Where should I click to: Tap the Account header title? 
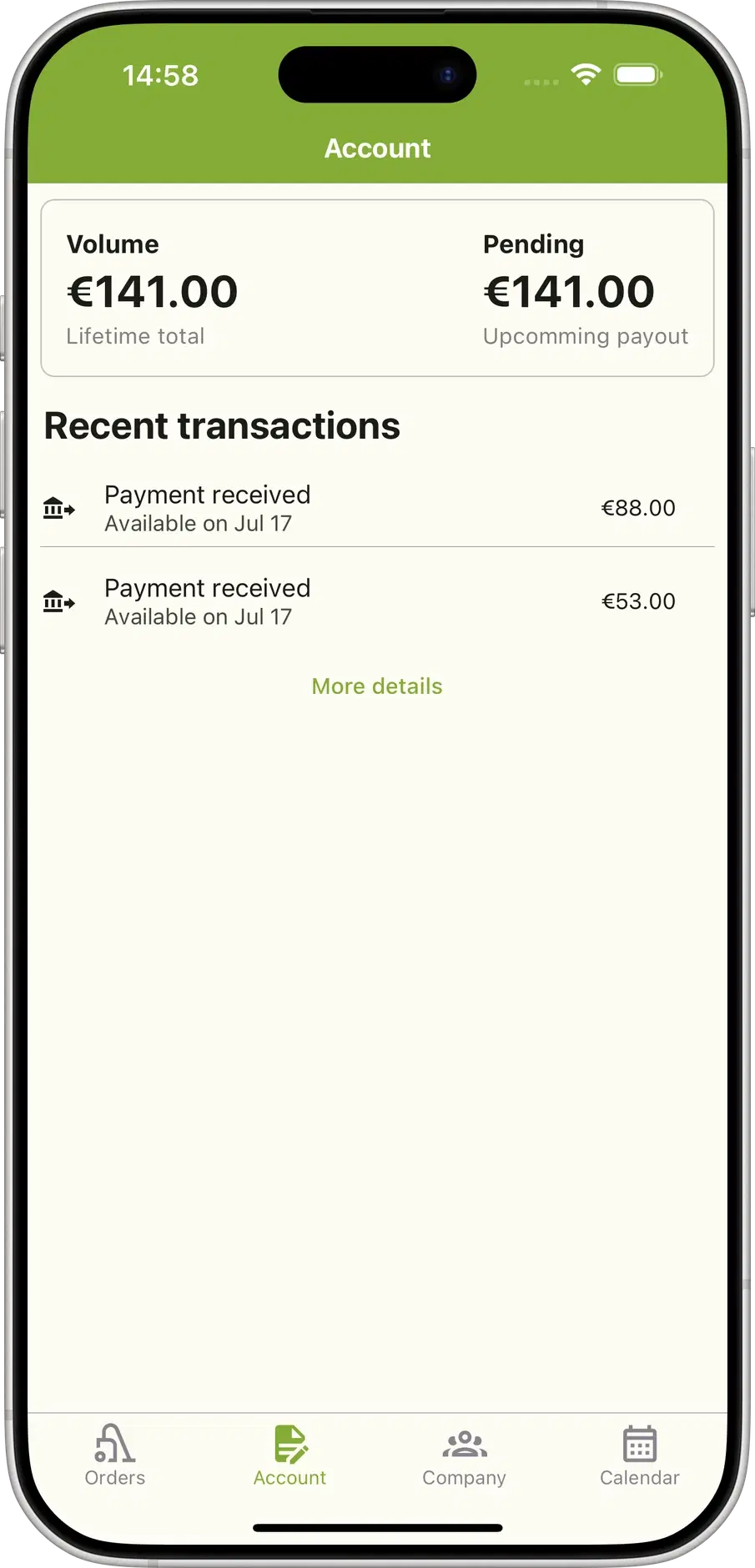click(377, 148)
